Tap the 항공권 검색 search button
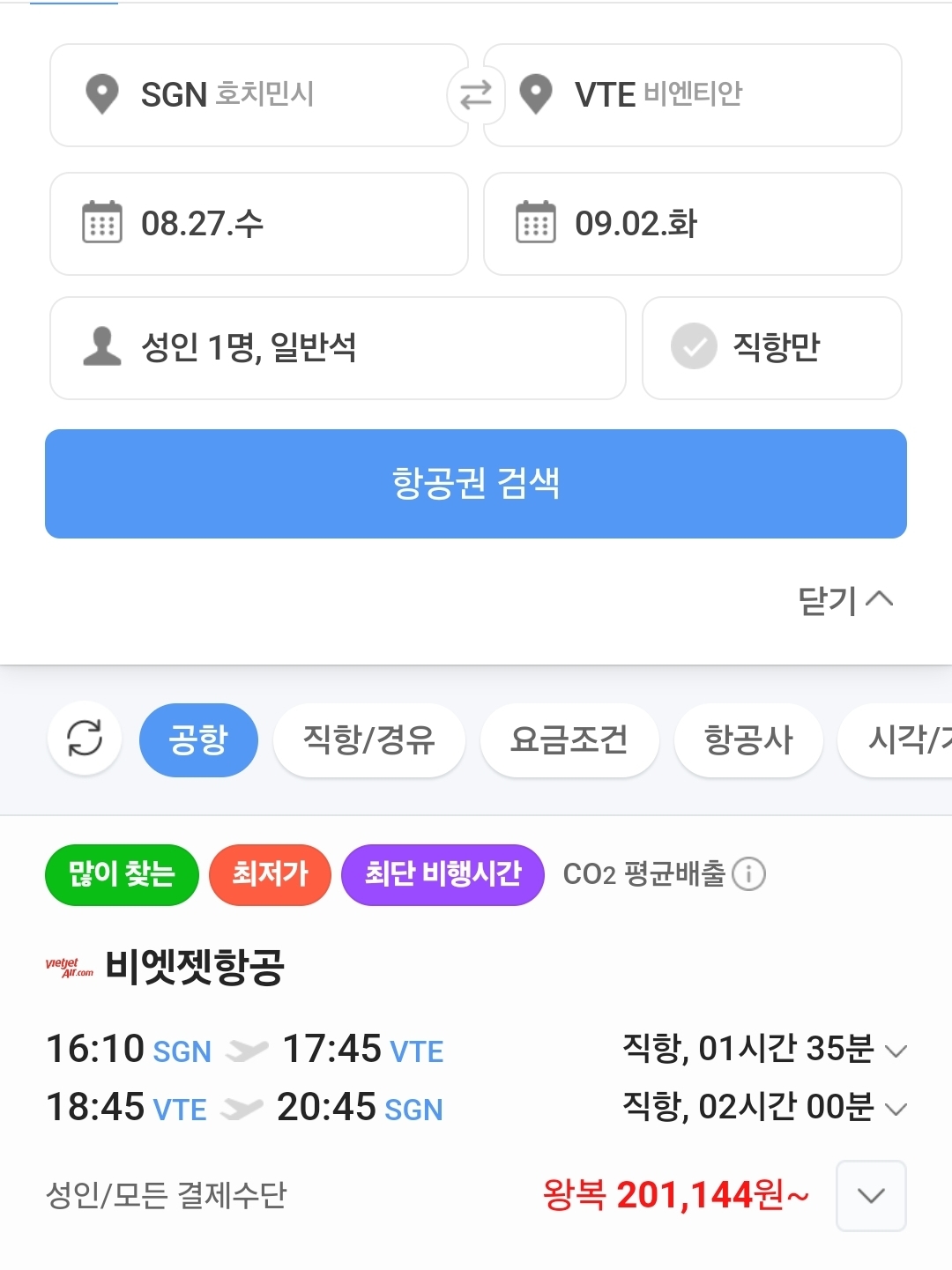Image resolution: width=952 pixels, height=1270 pixels. pos(476,484)
